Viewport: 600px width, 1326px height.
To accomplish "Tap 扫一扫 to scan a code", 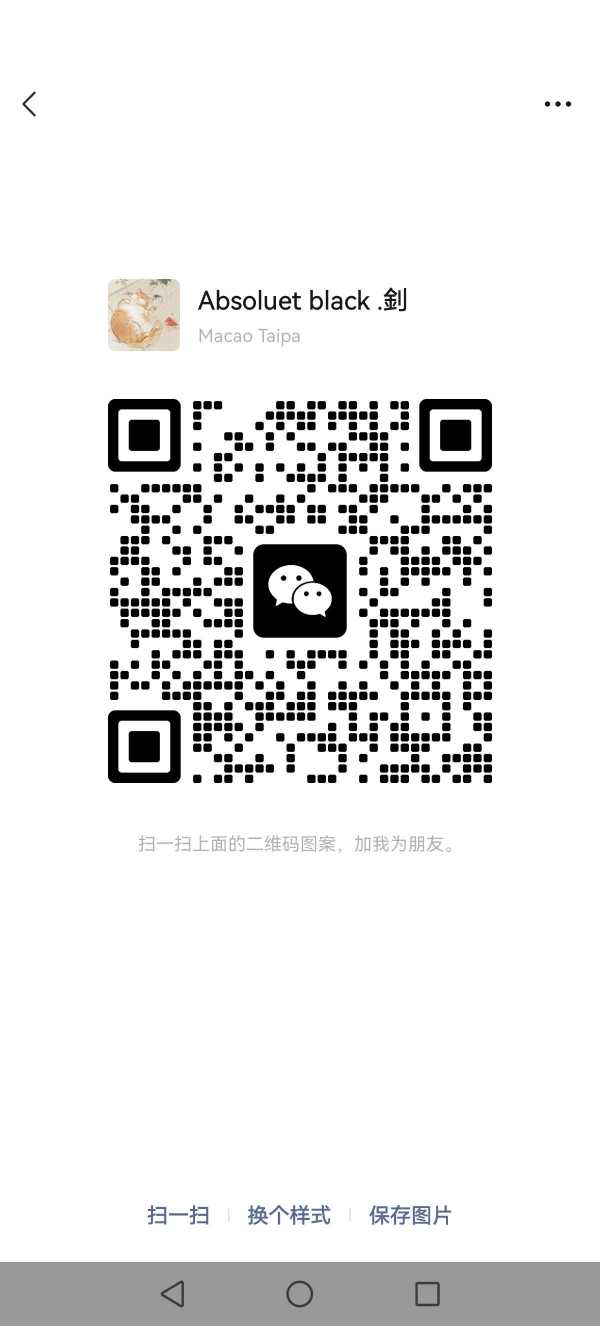I will click(x=178, y=1215).
